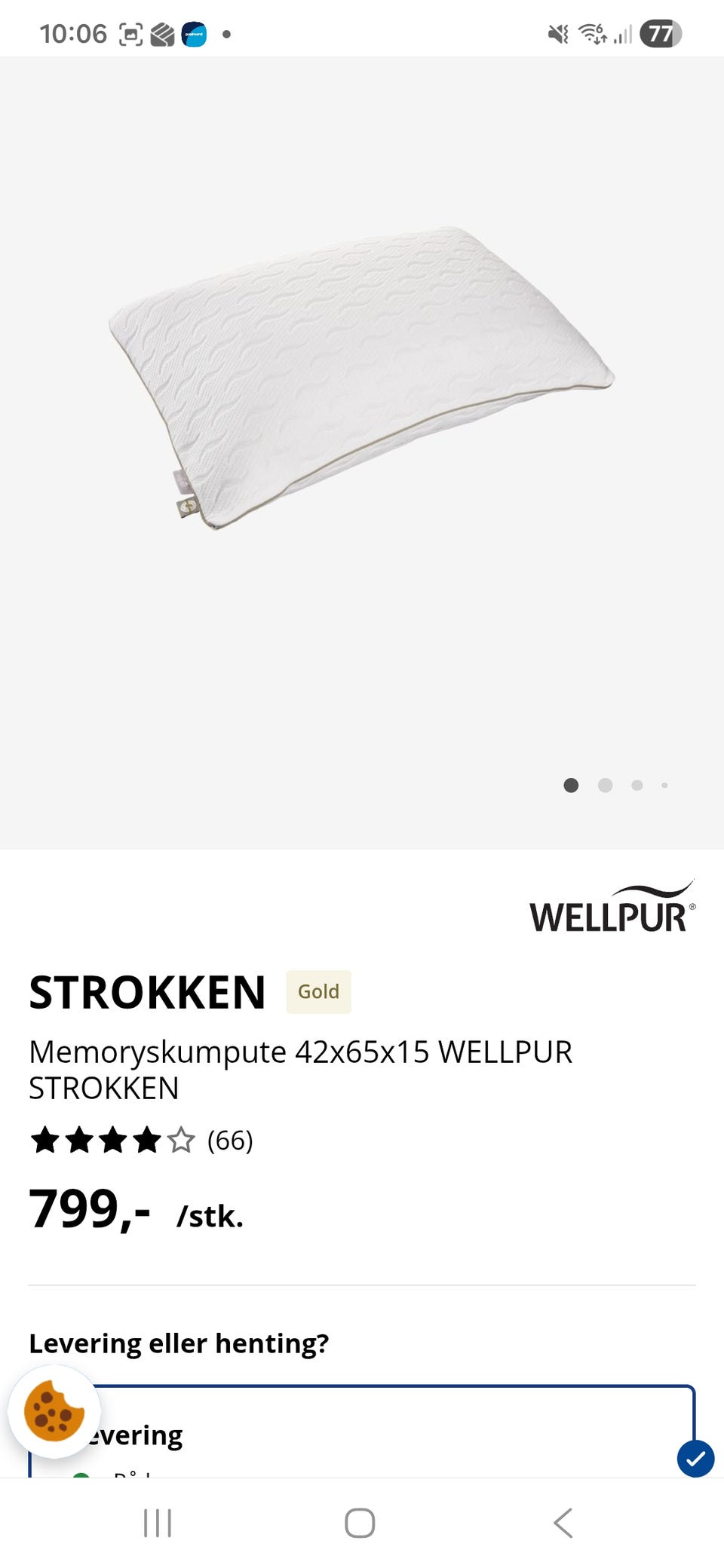Tap the Gold badge label

(318, 991)
